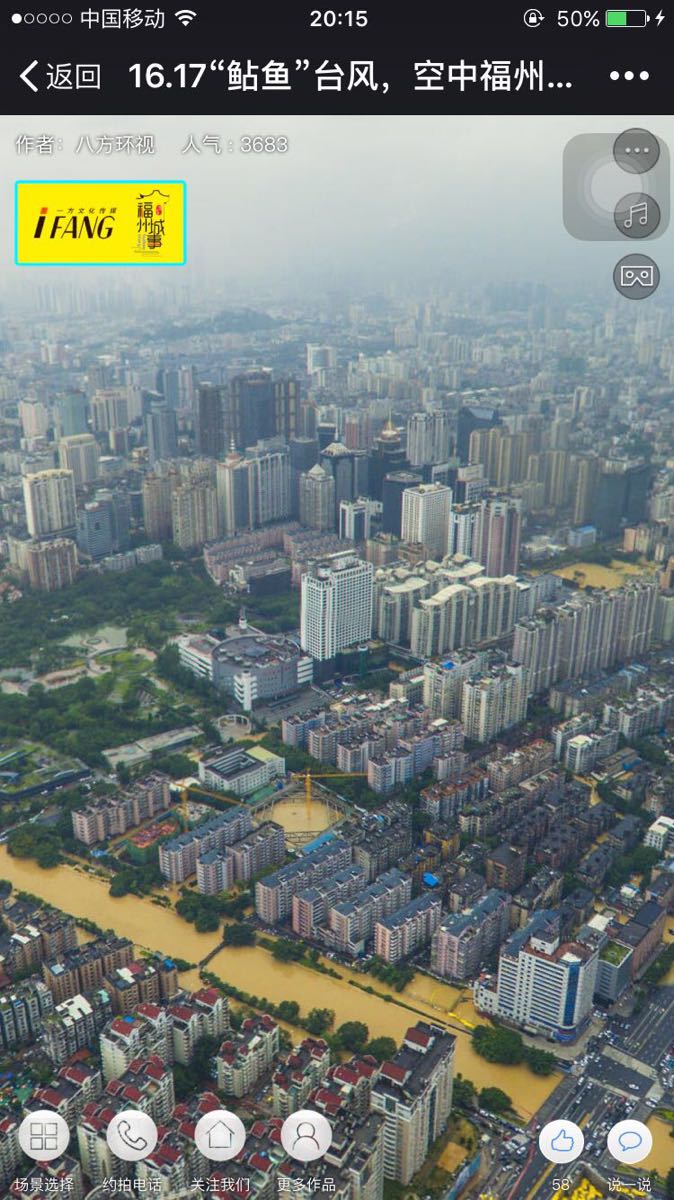Open 说一说 to leave a comment
Image resolution: width=674 pixels, height=1200 pixels.
click(630, 1141)
